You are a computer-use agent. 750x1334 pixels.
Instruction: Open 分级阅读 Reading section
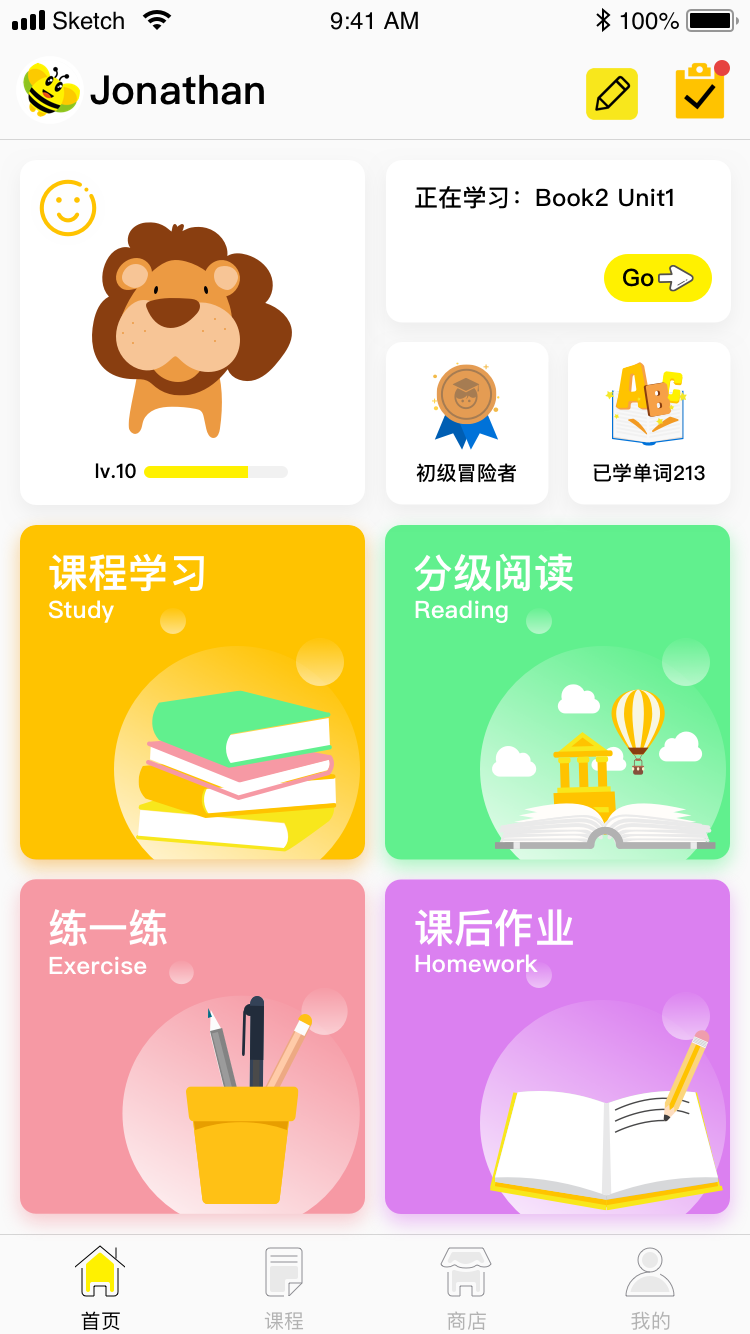[x=557, y=692]
